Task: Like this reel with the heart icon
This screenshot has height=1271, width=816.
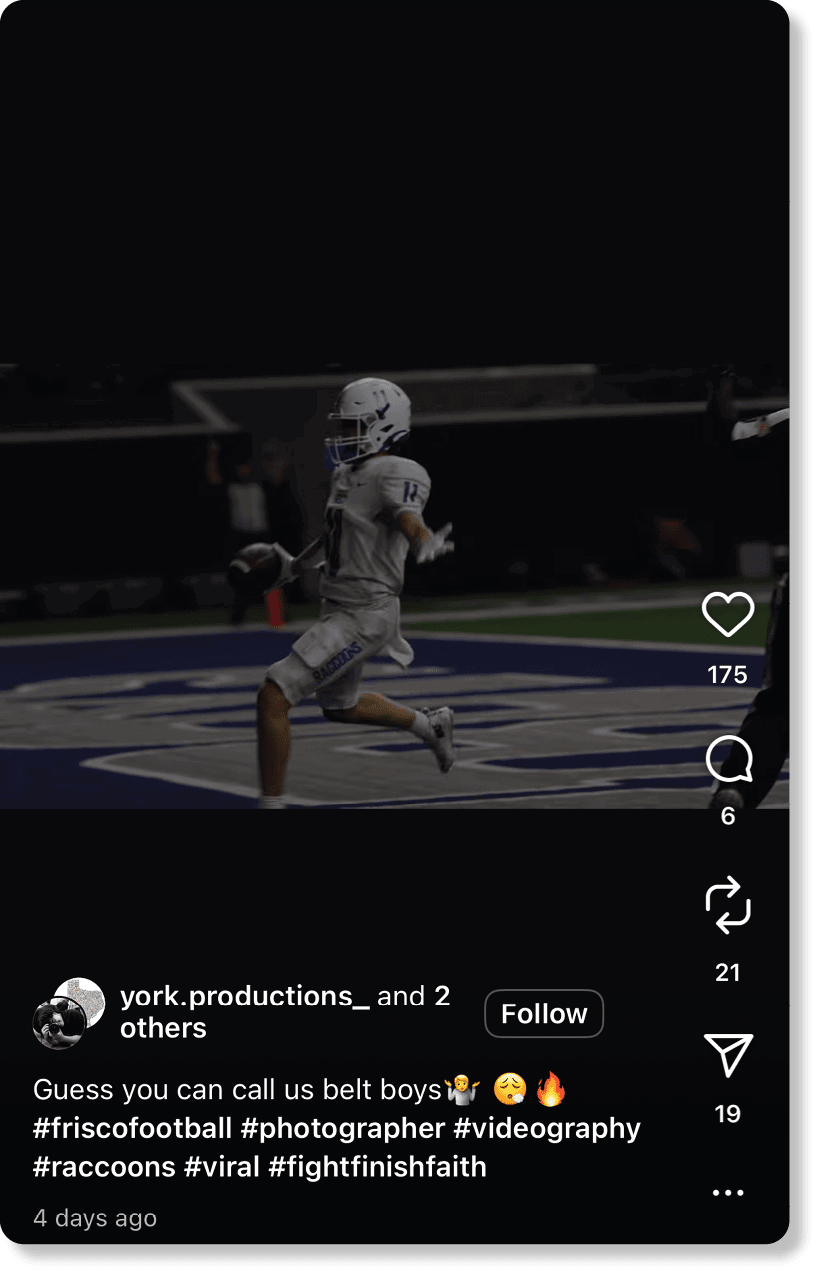Action: click(x=728, y=614)
